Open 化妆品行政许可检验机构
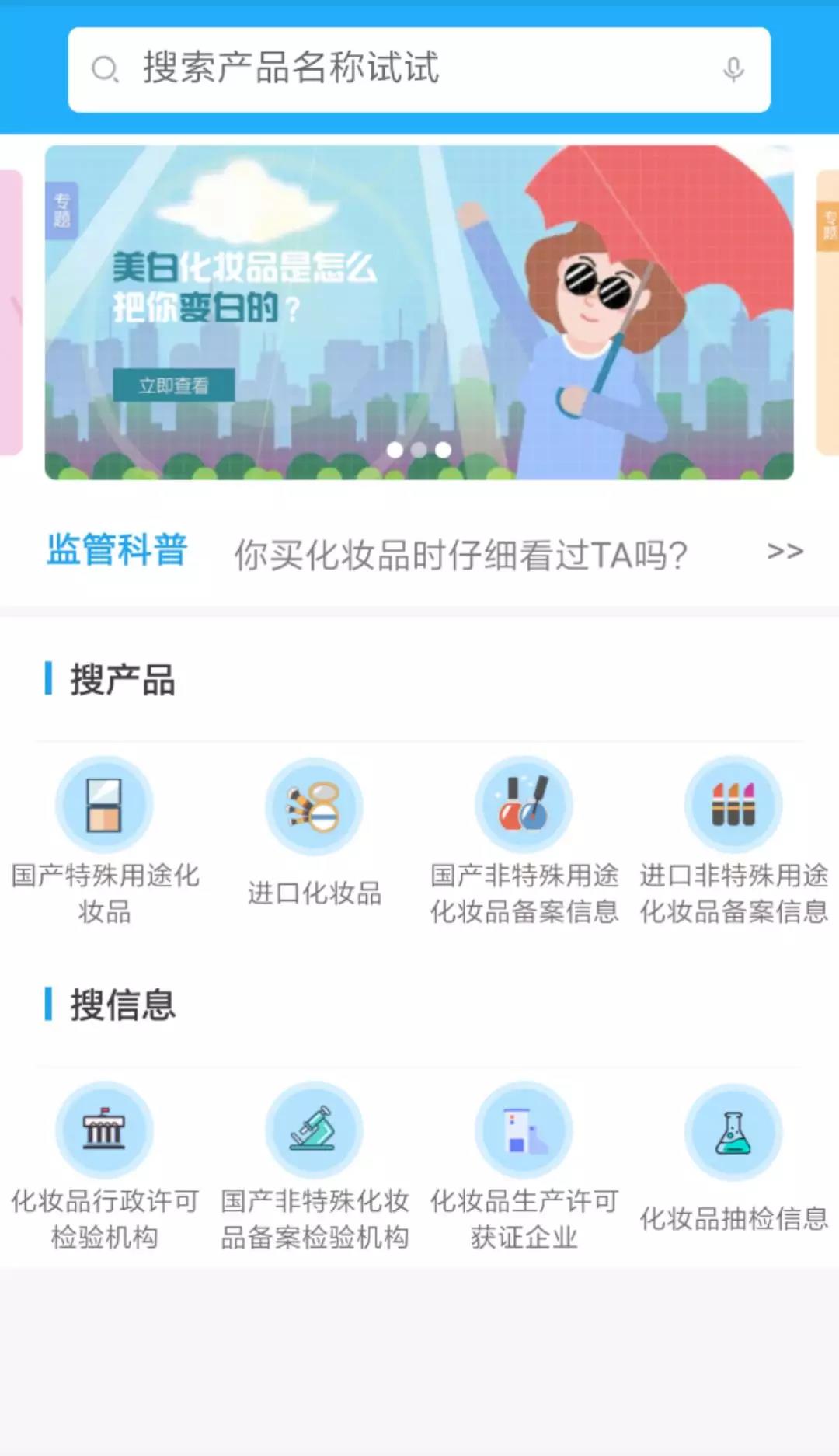 (104, 1165)
